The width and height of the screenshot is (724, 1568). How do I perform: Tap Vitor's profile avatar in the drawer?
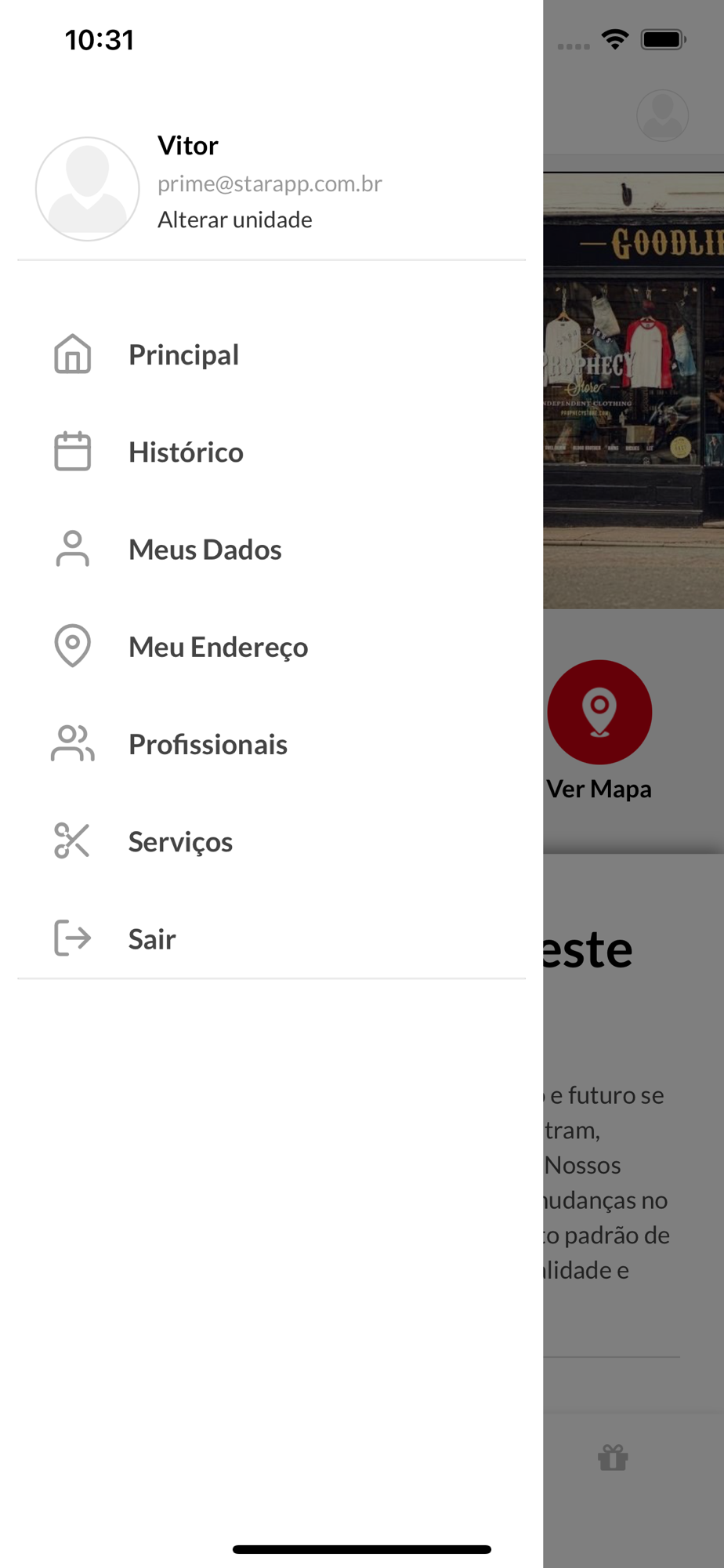click(88, 189)
